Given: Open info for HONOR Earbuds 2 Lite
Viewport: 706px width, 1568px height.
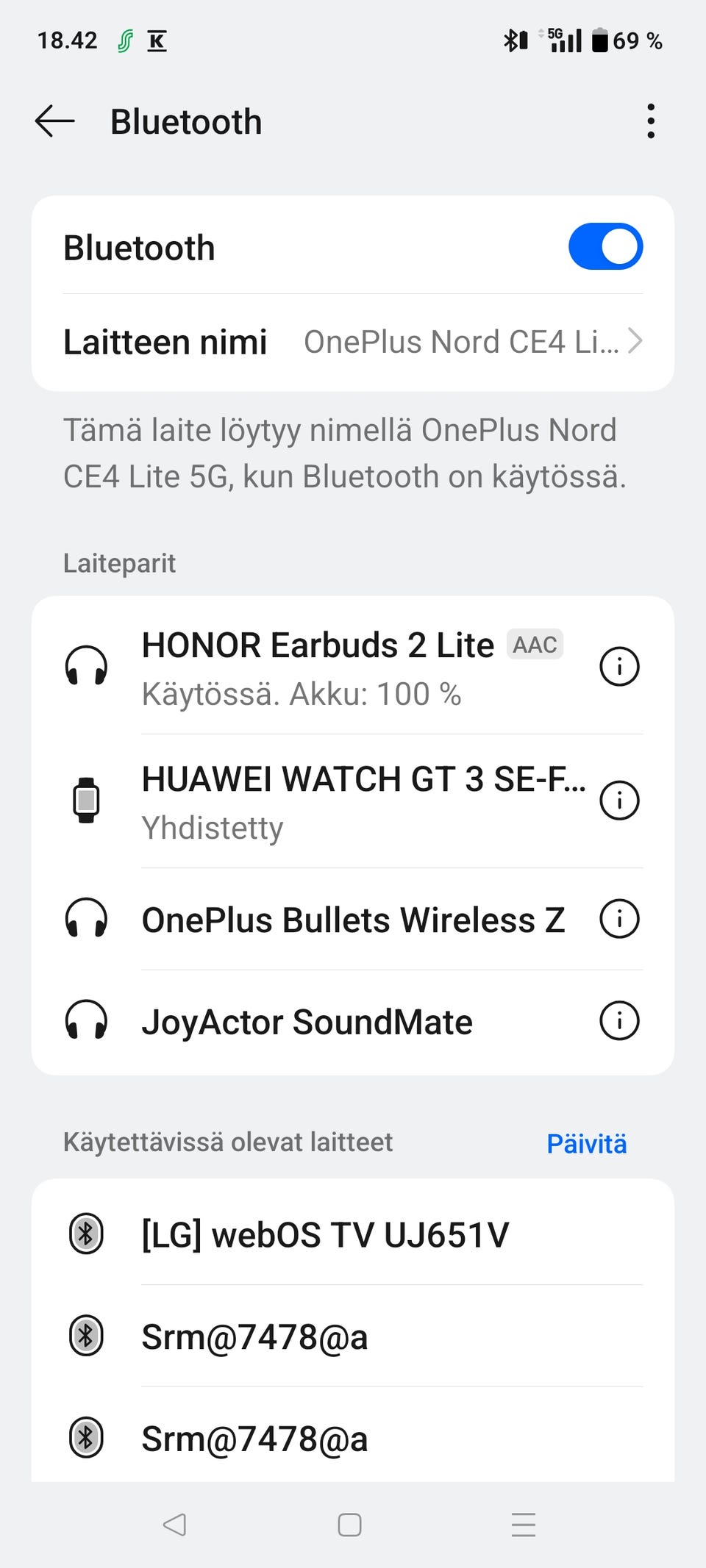Looking at the screenshot, I should pyautogui.click(x=619, y=667).
